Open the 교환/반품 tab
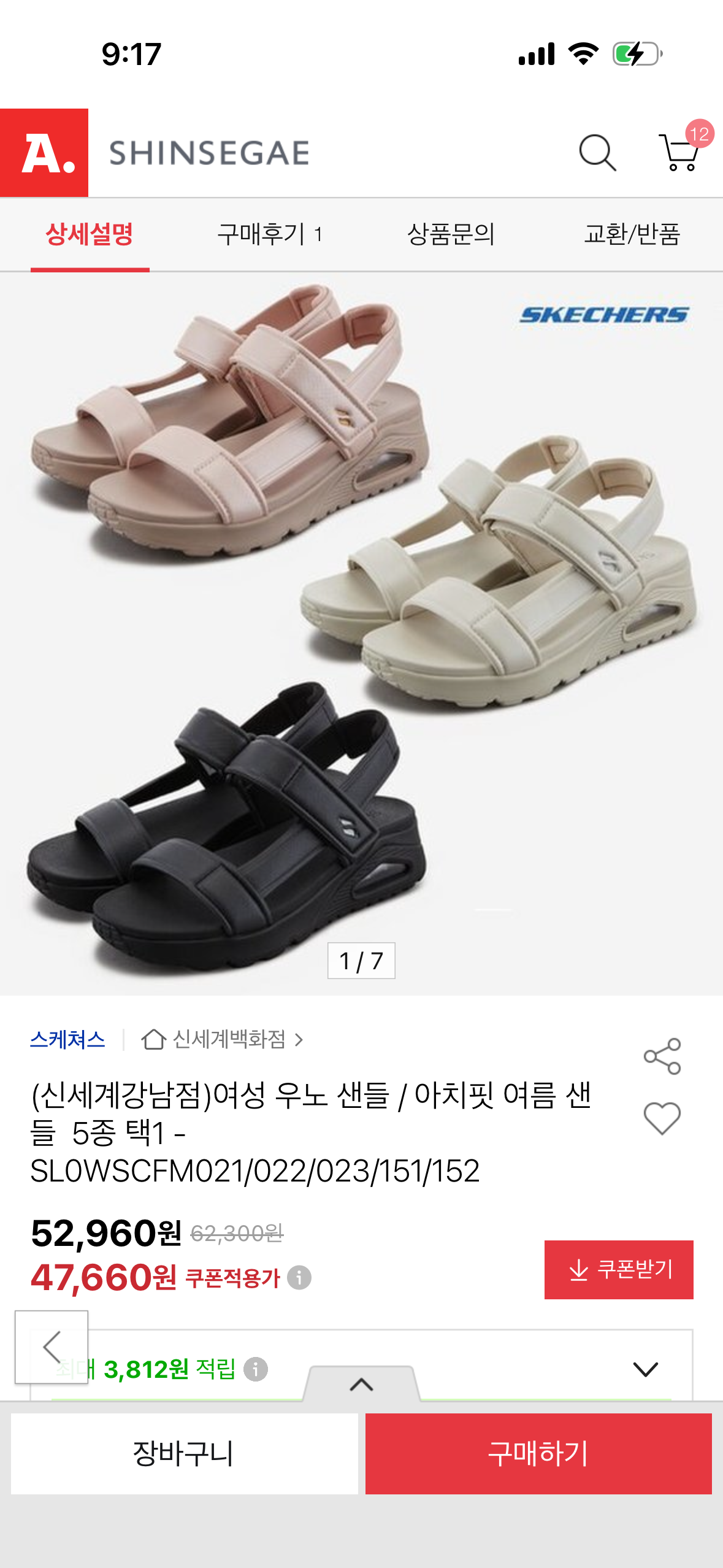The image size is (723, 1568). [x=635, y=233]
